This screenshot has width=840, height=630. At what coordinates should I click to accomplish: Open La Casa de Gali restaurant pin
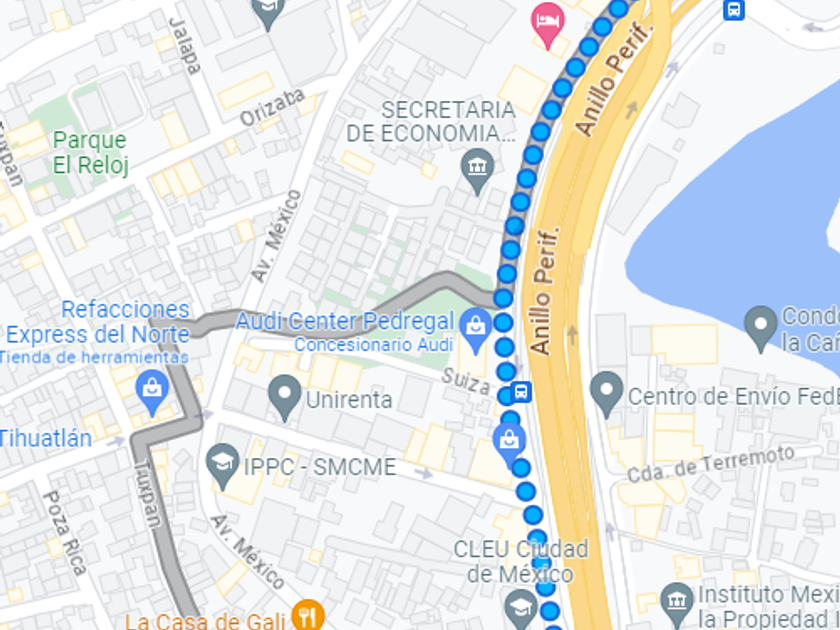point(308,614)
